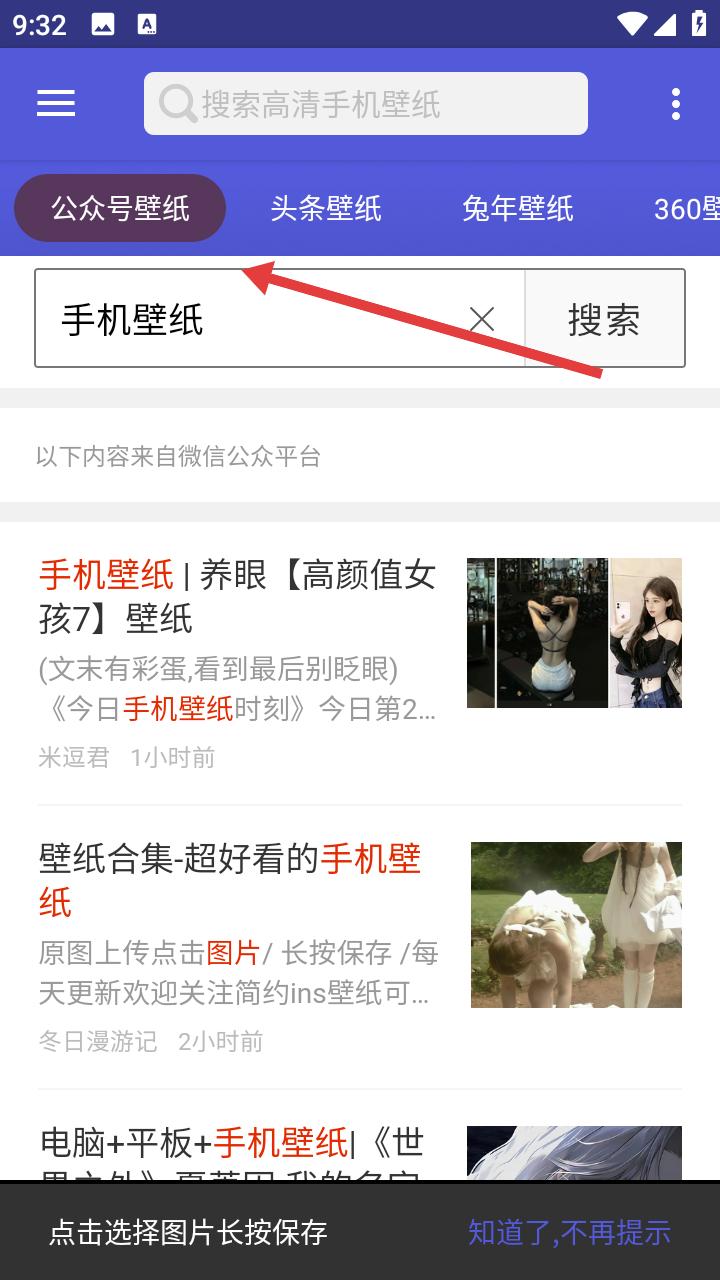720x1280 pixels.
Task: Switch to the 兔年壁纸 tab
Action: coord(517,208)
